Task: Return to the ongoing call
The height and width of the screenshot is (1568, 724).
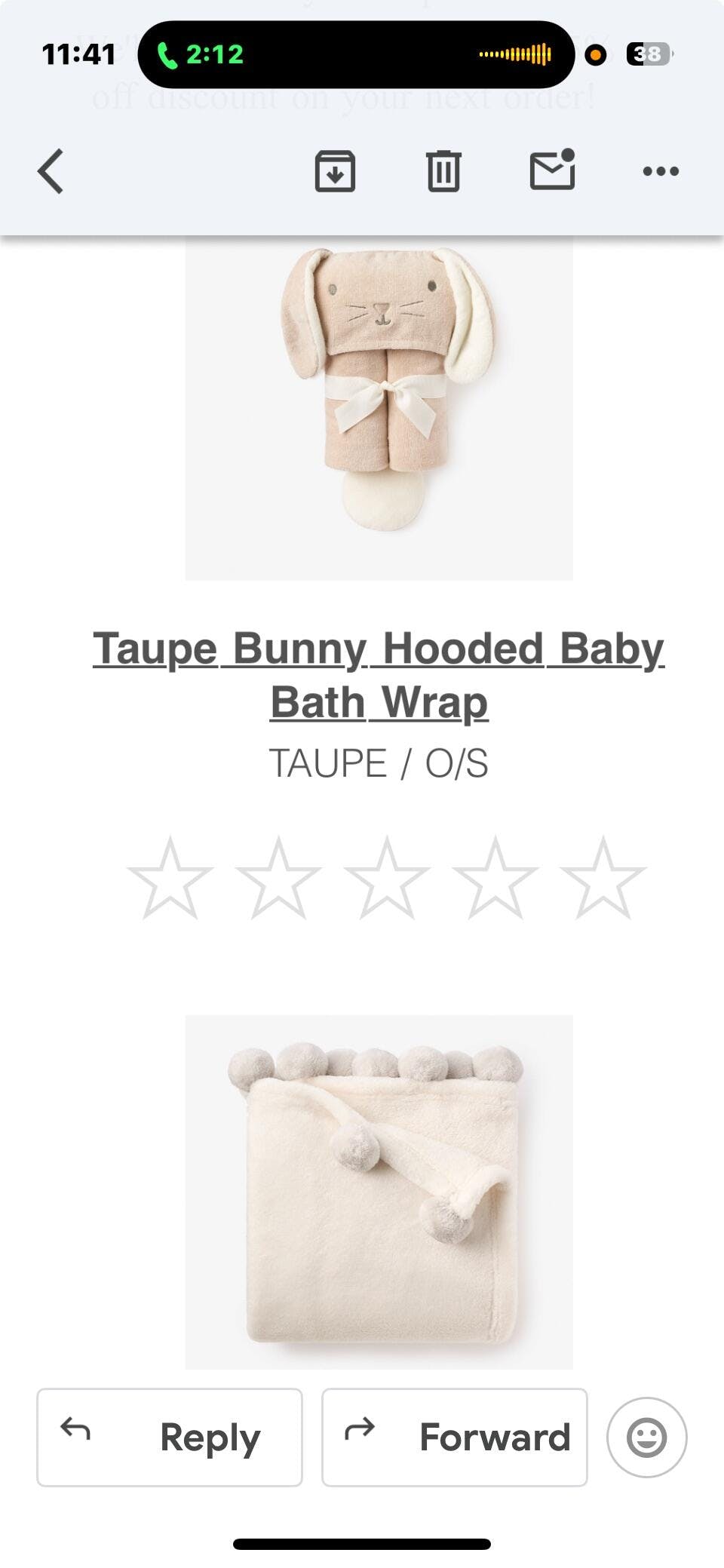Action: [x=200, y=54]
